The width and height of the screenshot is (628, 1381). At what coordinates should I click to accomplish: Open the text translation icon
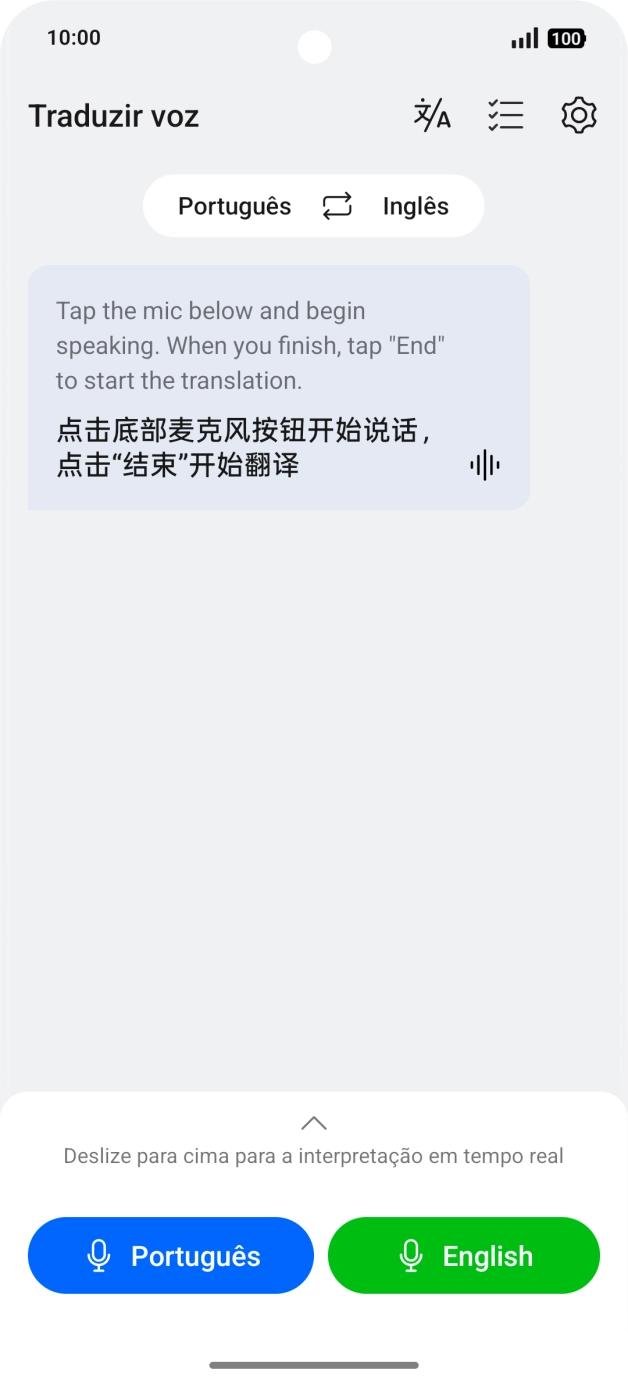(432, 116)
